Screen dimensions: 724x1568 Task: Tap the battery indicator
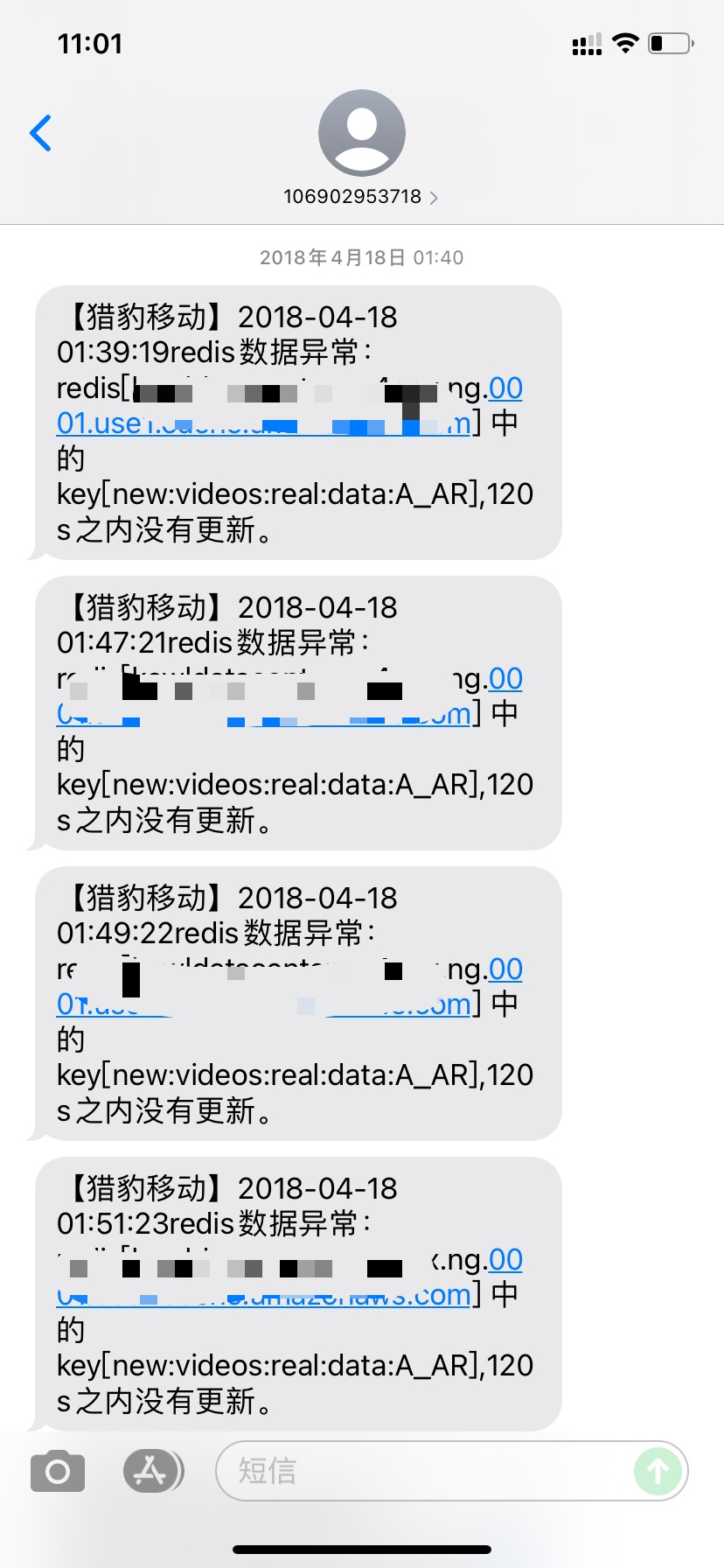(670, 41)
